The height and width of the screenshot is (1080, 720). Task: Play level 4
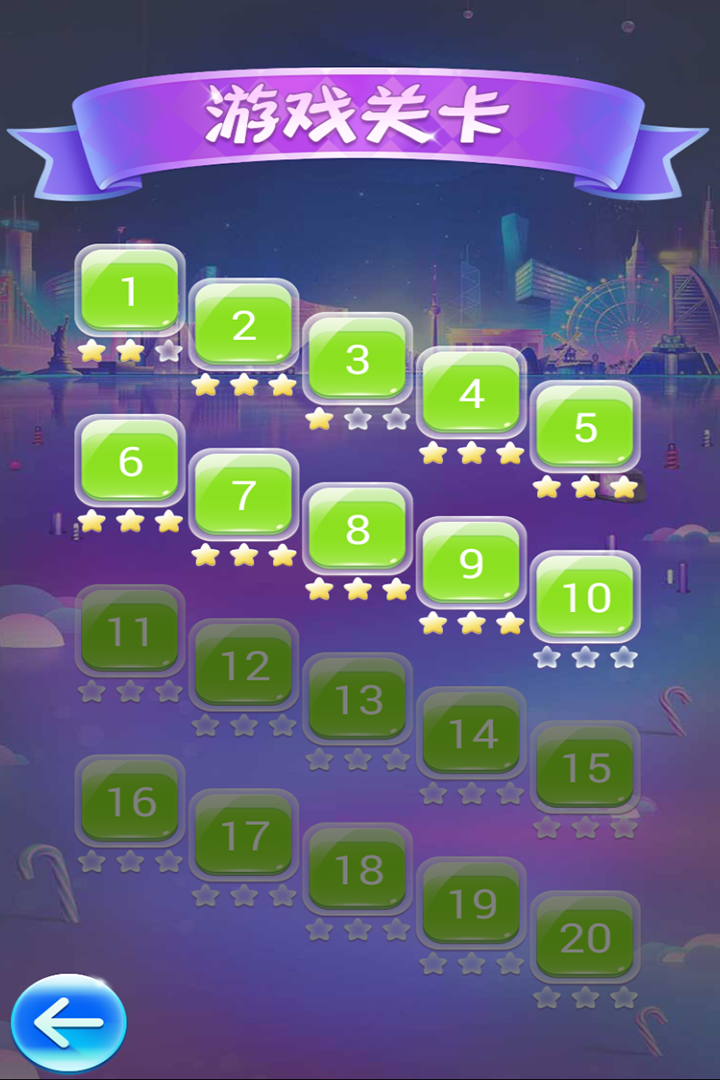click(472, 393)
